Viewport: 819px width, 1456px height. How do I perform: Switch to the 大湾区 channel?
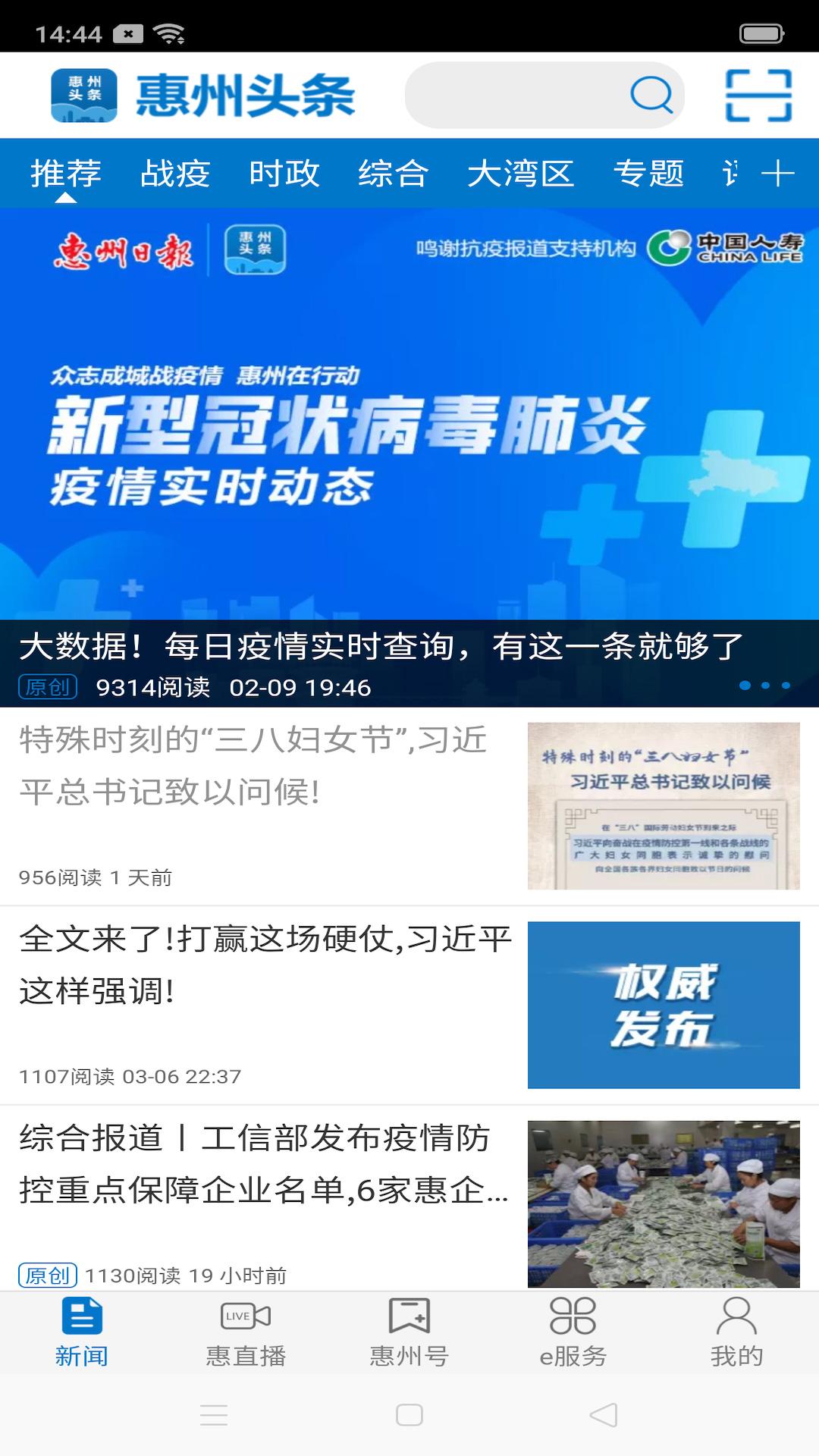tap(522, 174)
